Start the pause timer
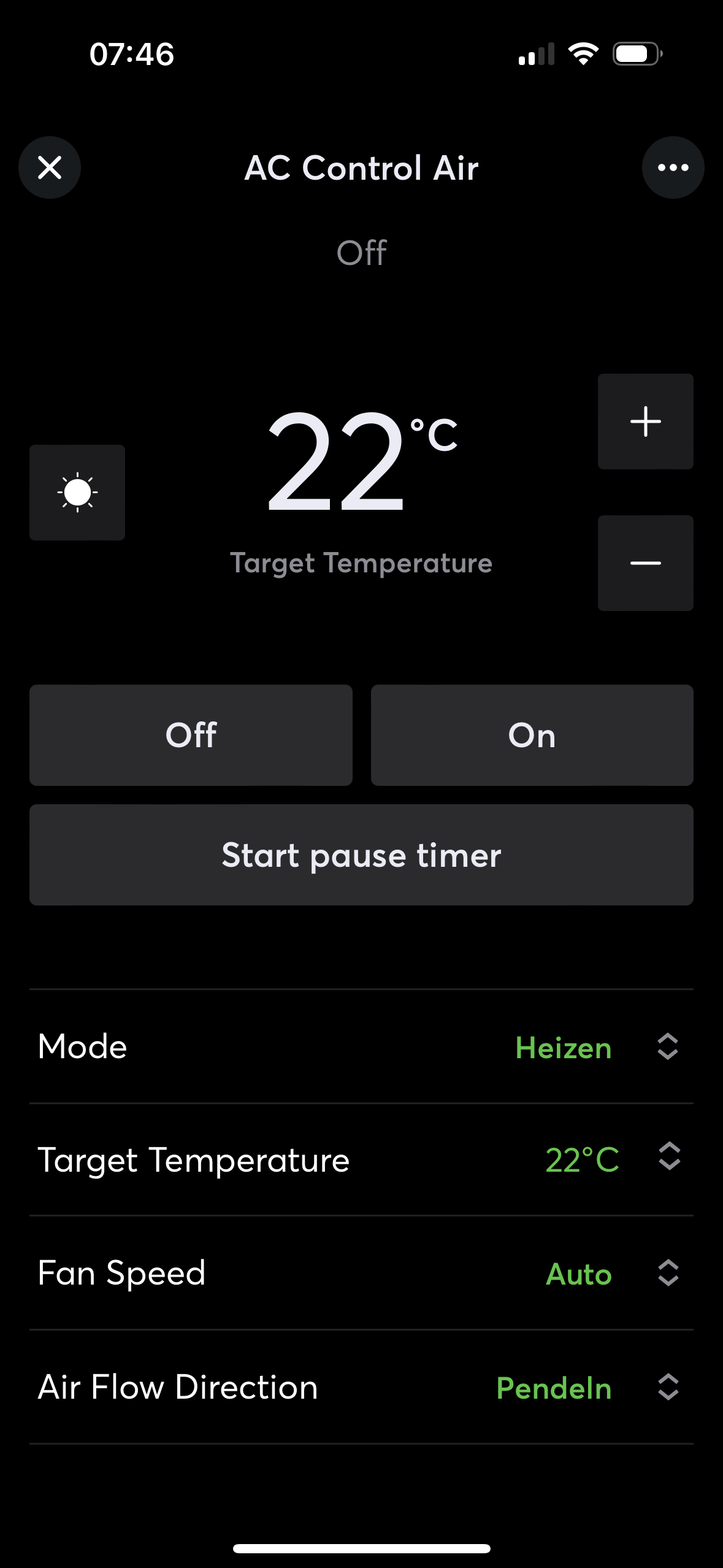Image resolution: width=723 pixels, height=1568 pixels. click(361, 855)
